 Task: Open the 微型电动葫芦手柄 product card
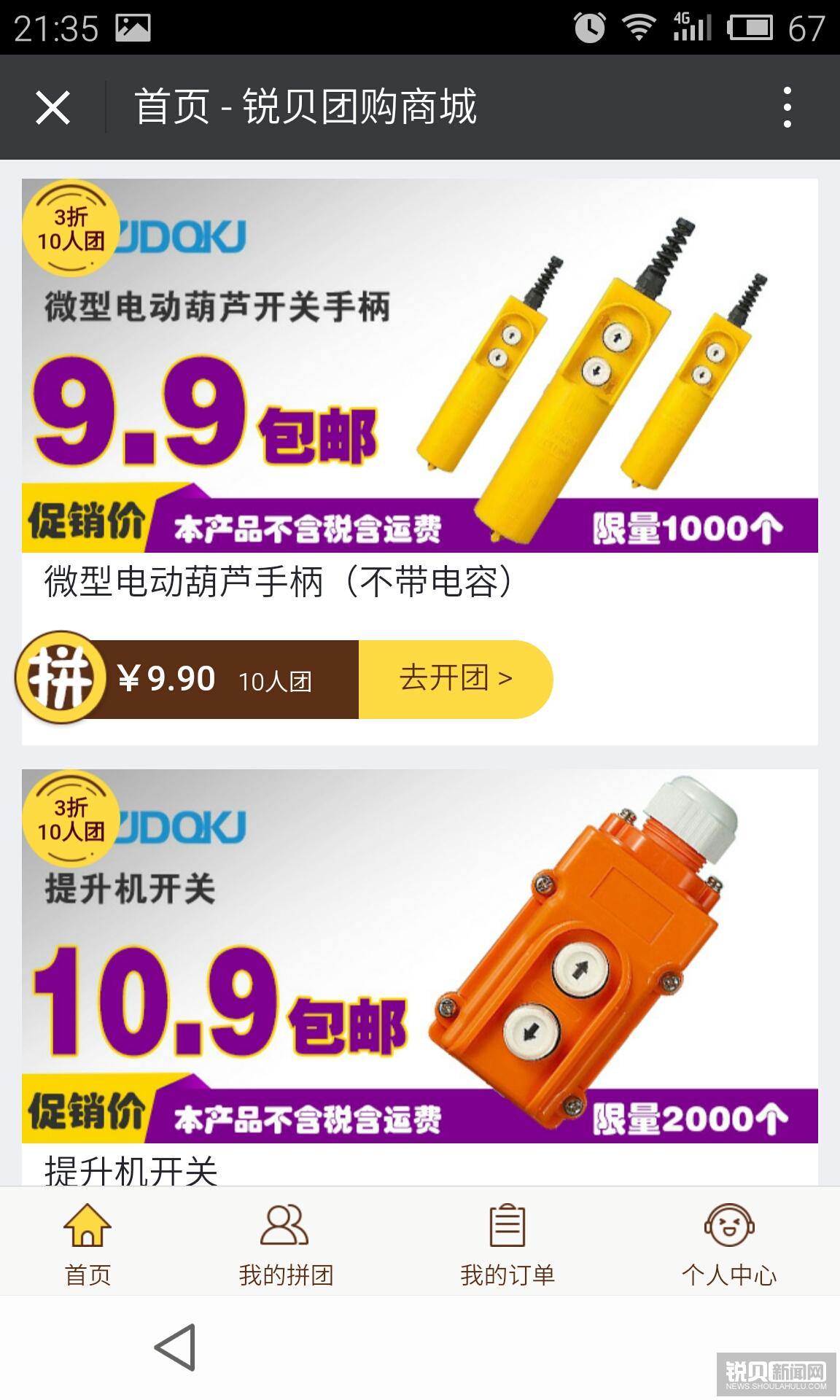click(x=420, y=462)
